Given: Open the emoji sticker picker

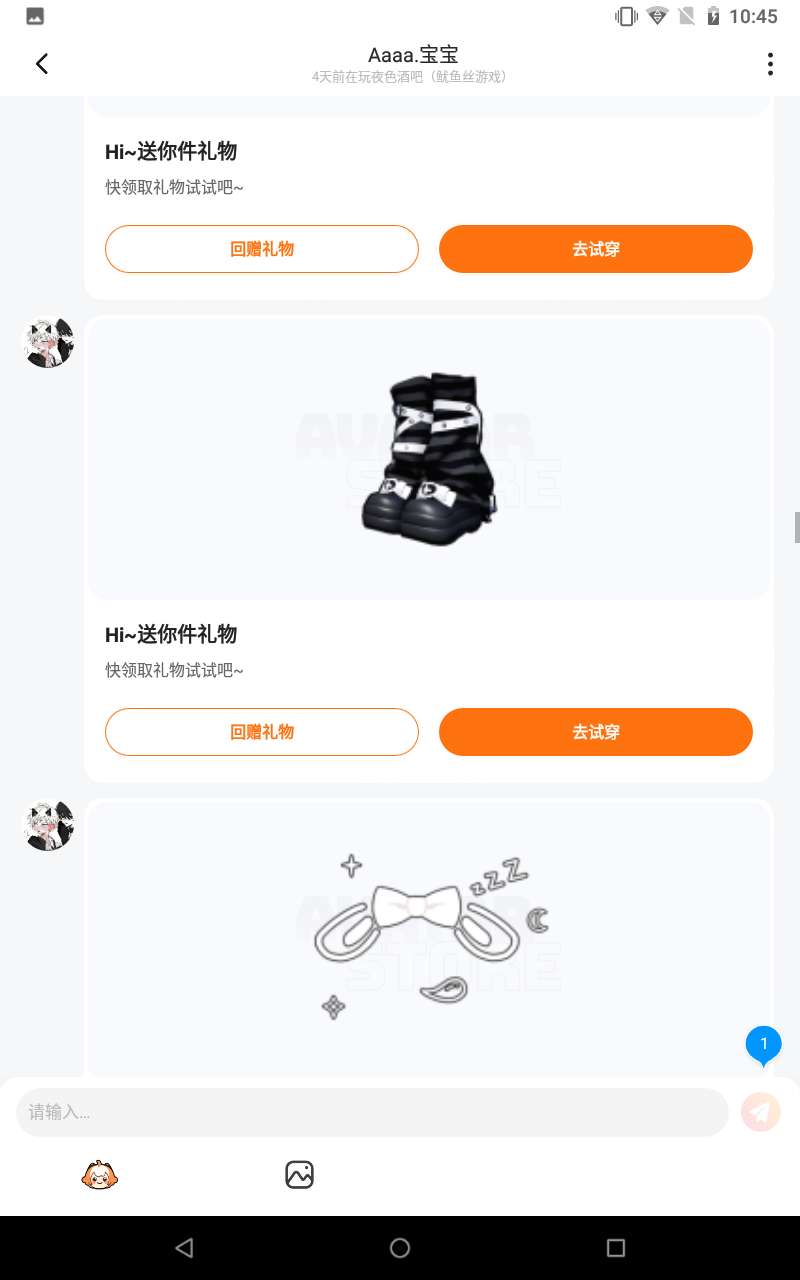Looking at the screenshot, I should [x=99, y=1175].
